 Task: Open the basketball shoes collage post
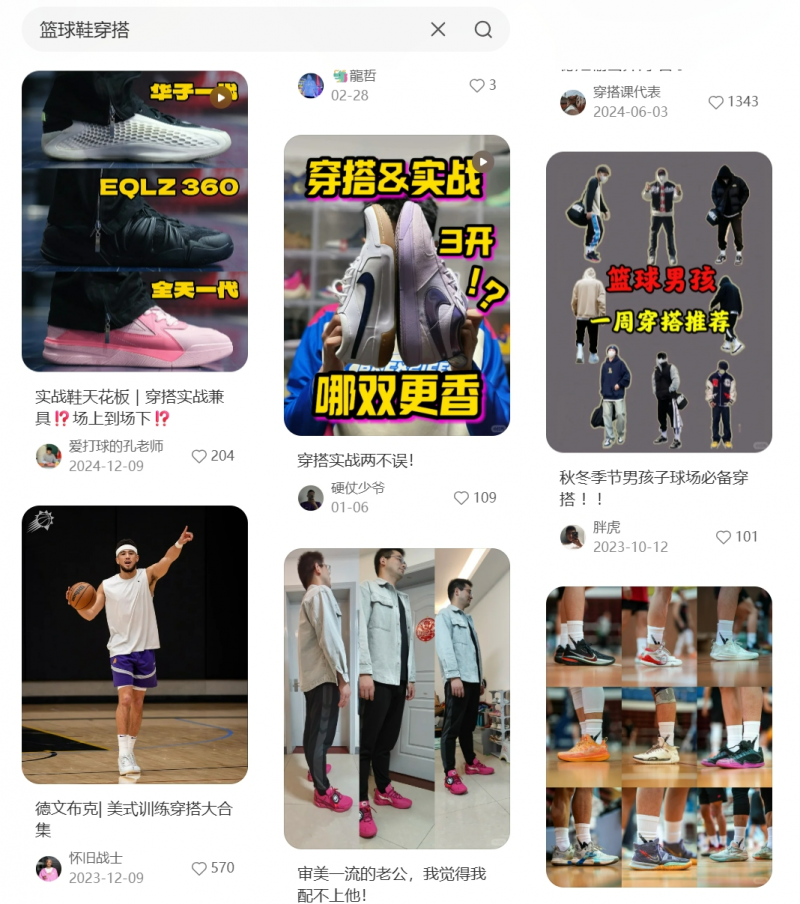pyautogui.click(x=659, y=736)
